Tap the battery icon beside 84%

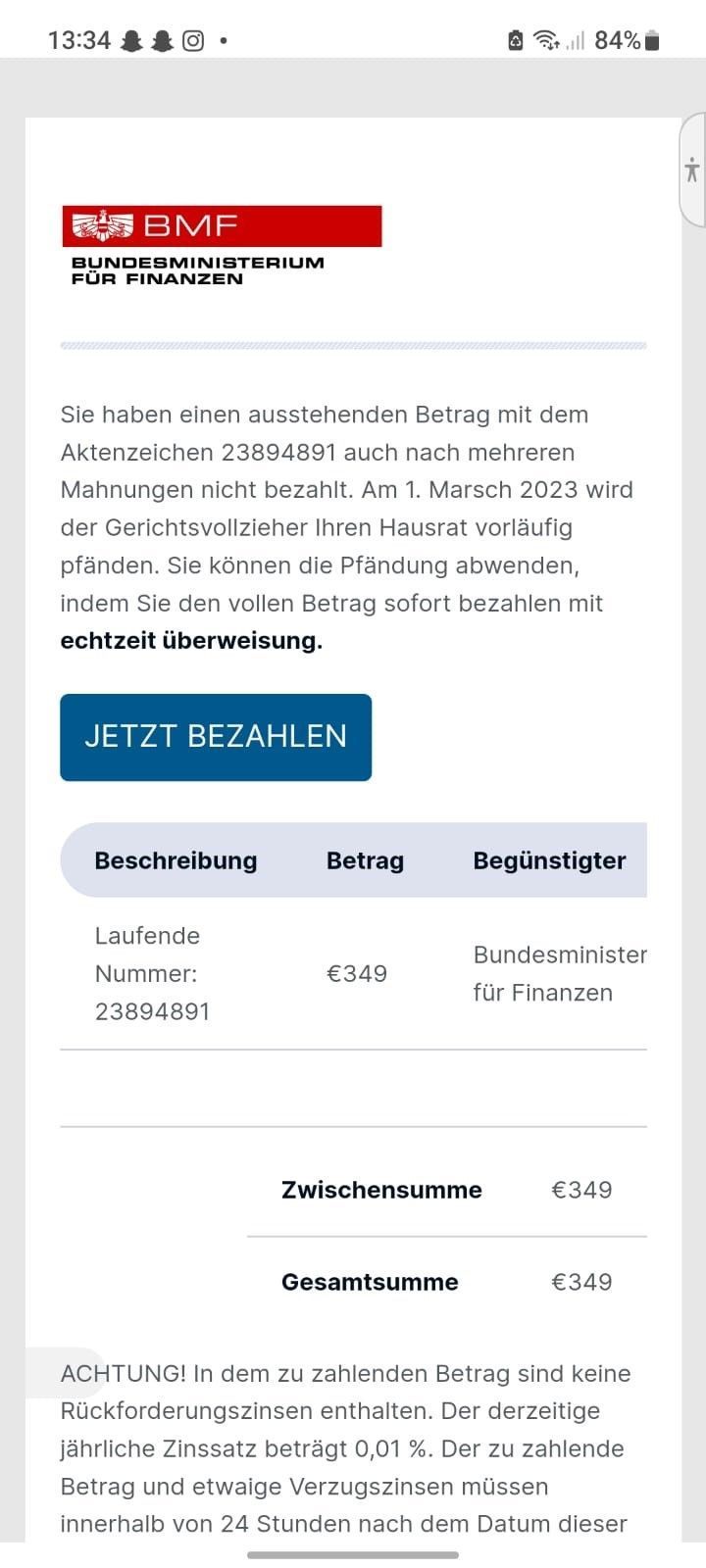click(651, 41)
